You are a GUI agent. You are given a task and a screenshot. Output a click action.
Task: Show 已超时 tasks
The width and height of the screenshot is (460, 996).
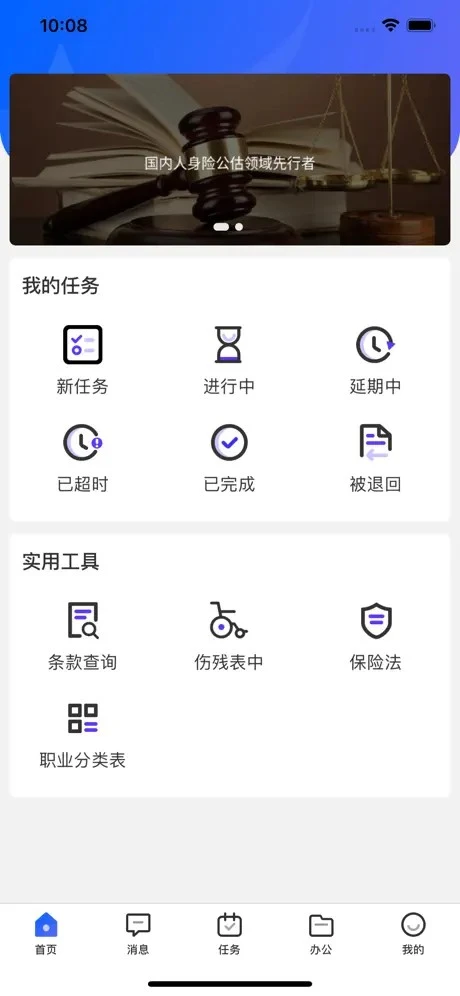click(x=83, y=459)
